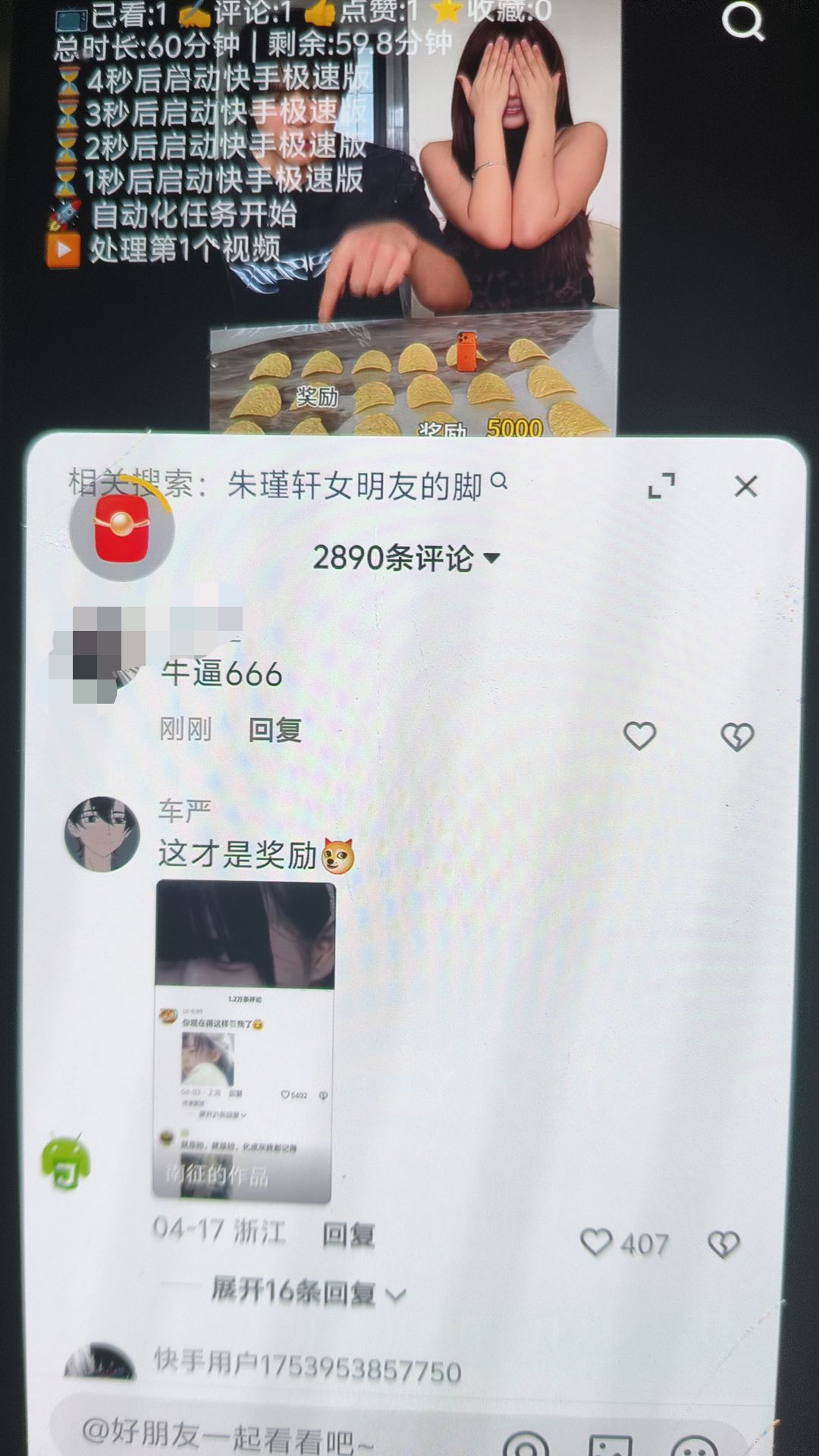Open the search icon above the video

742,22
